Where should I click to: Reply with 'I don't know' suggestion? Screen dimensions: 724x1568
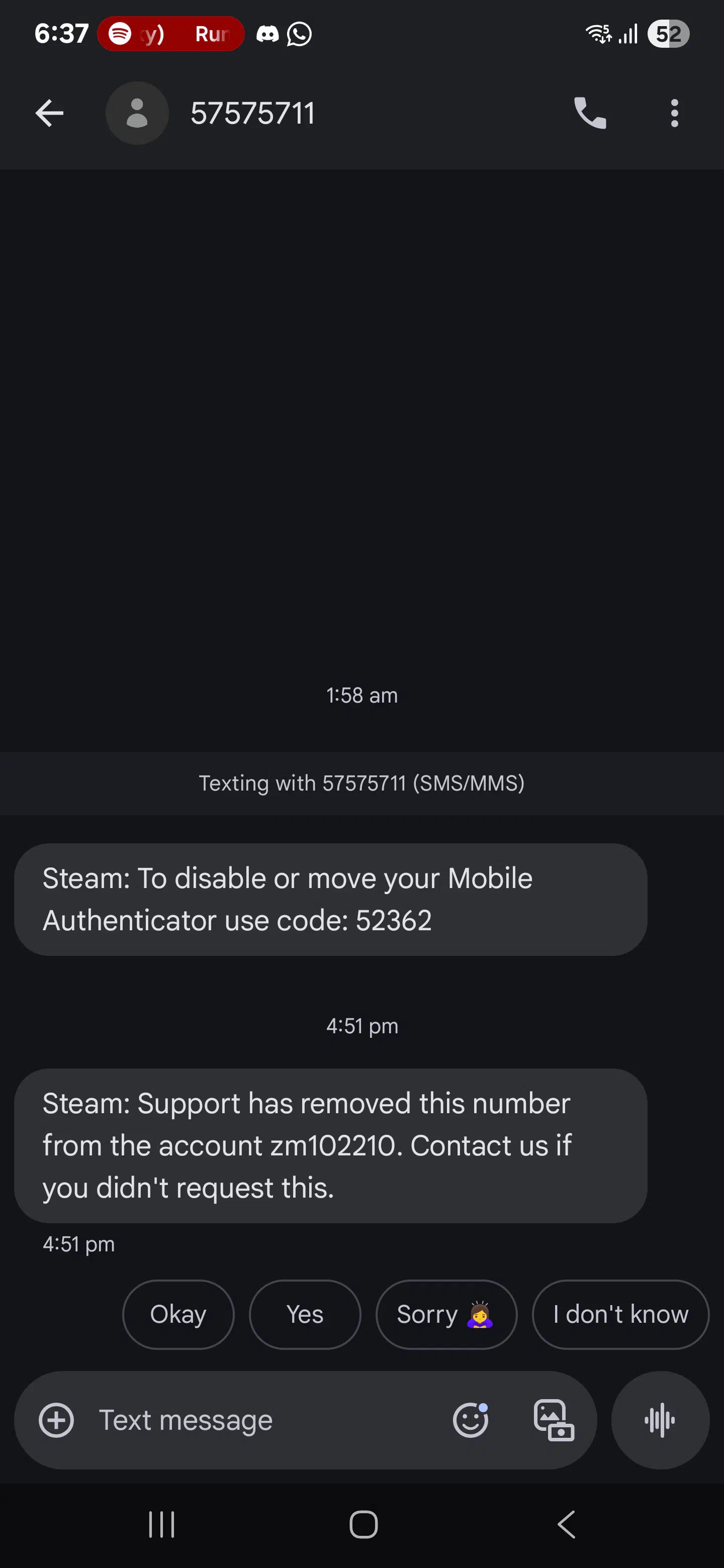620,1315
